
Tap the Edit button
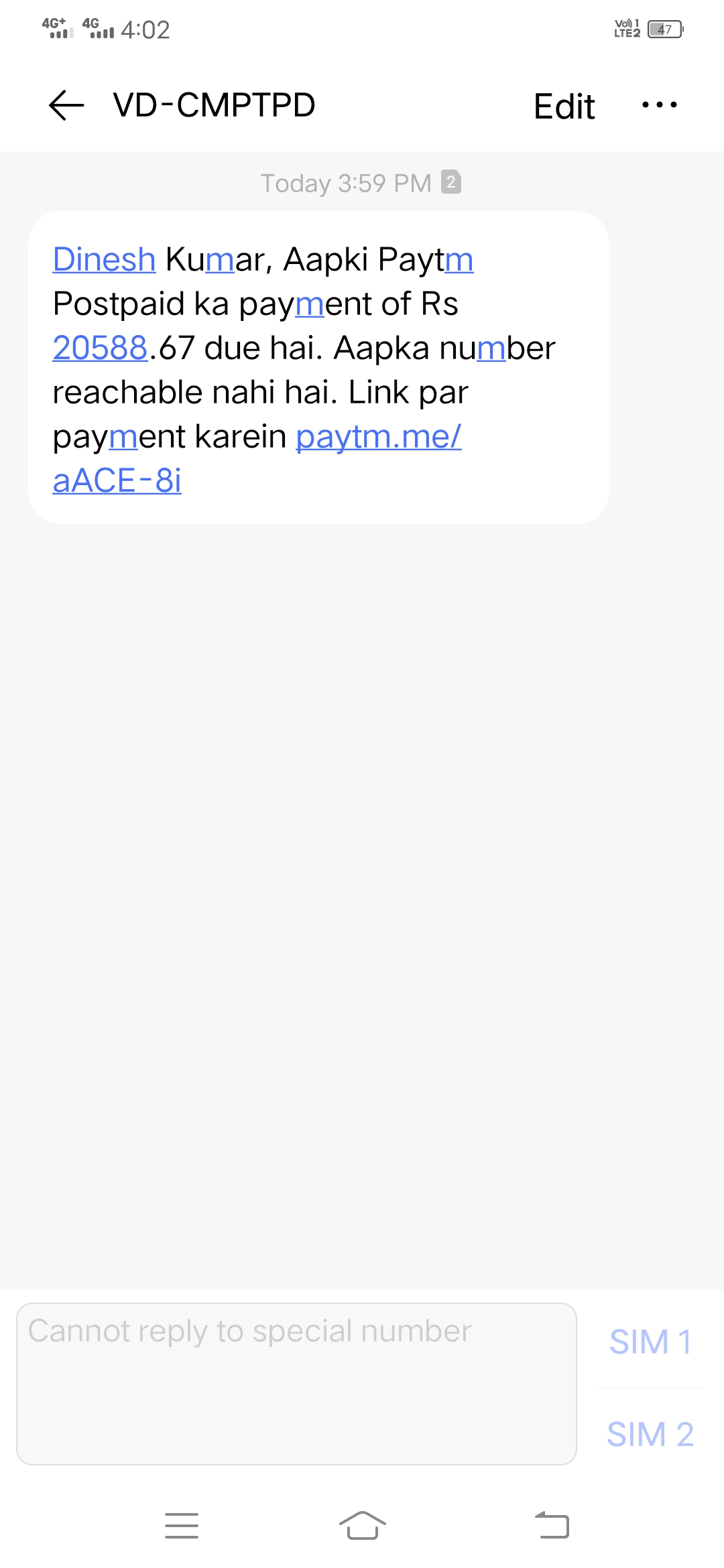(x=564, y=106)
